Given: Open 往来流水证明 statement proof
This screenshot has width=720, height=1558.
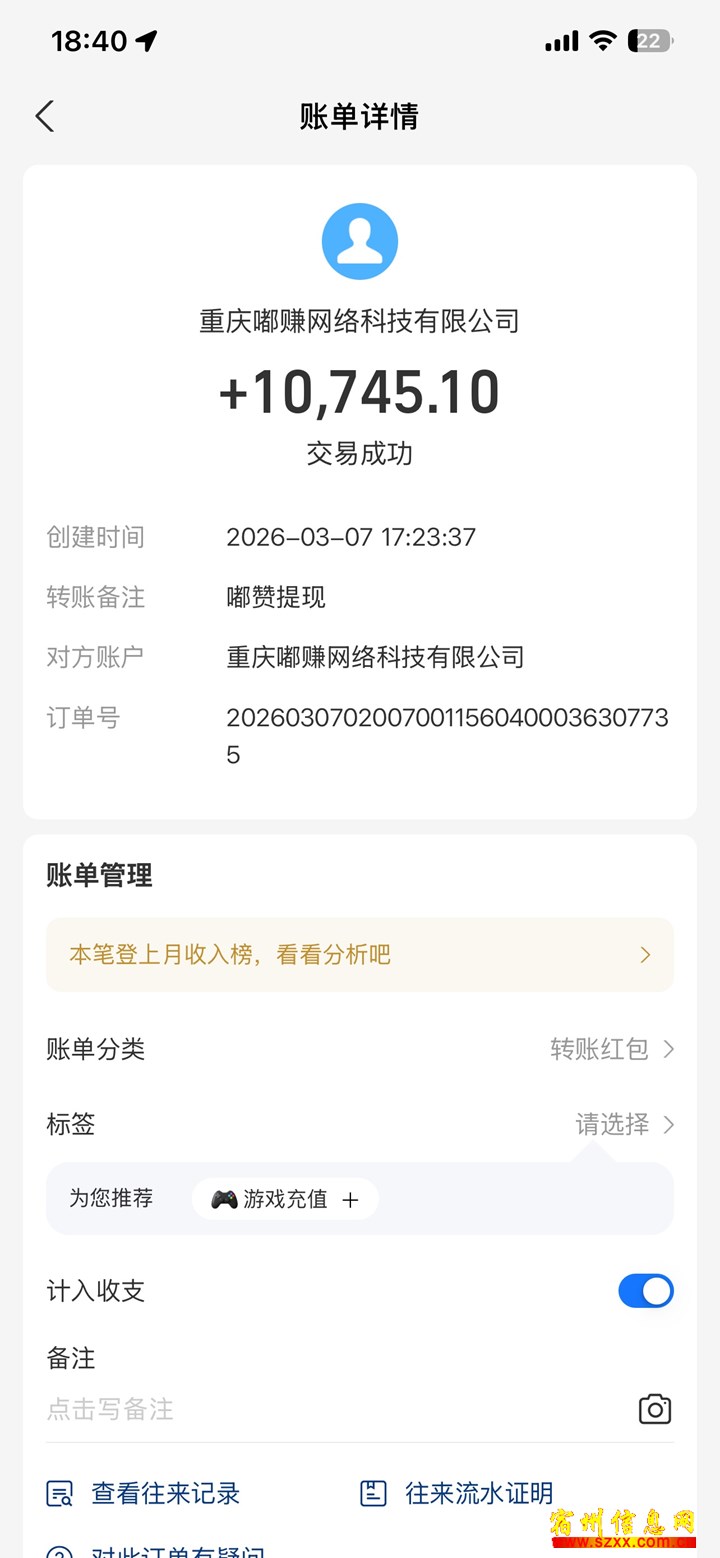Looking at the screenshot, I should (x=457, y=1494).
